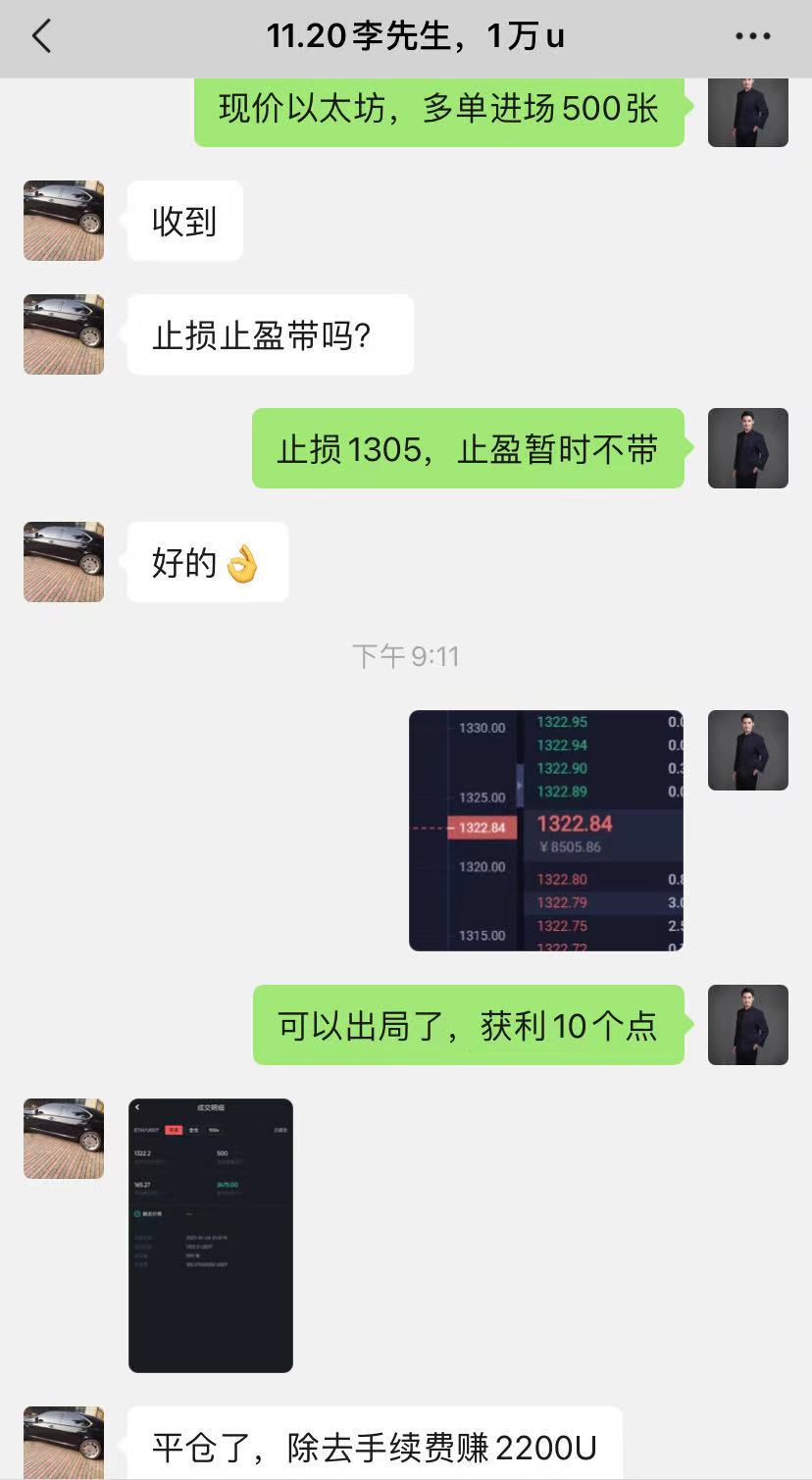Image resolution: width=812 pixels, height=1480 pixels.
Task: Tap the car avatar beside the 成交明细 screenshot
Action: click(x=63, y=1138)
